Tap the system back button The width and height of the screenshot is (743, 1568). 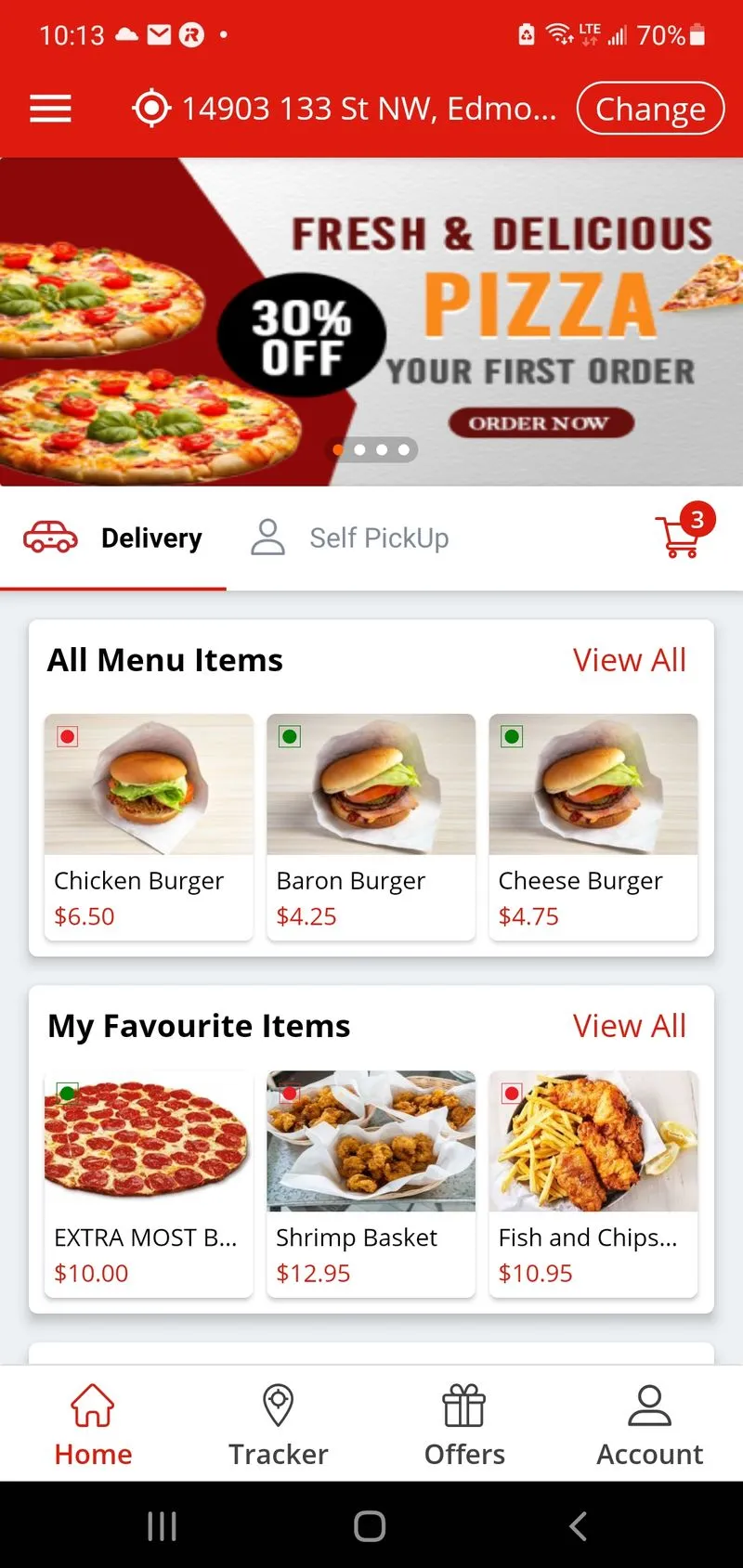(x=578, y=1526)
